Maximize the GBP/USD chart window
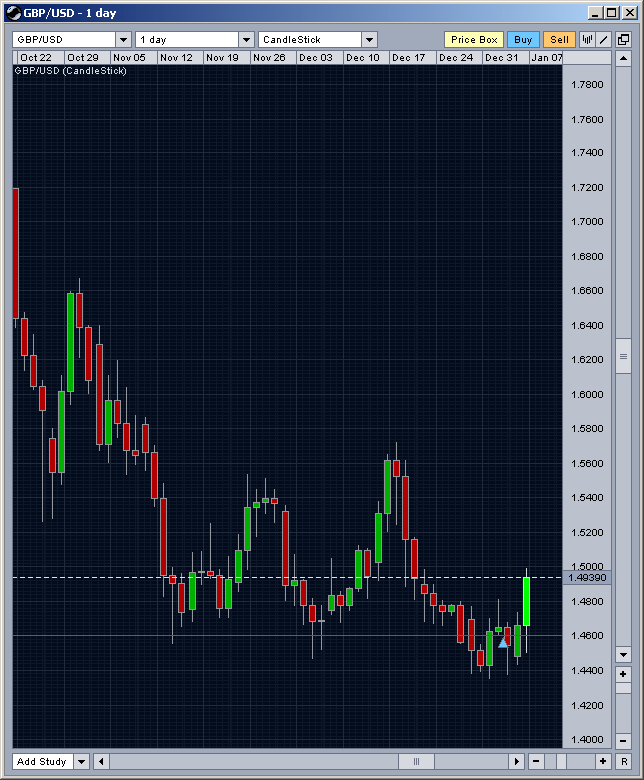 coord(610,13)
